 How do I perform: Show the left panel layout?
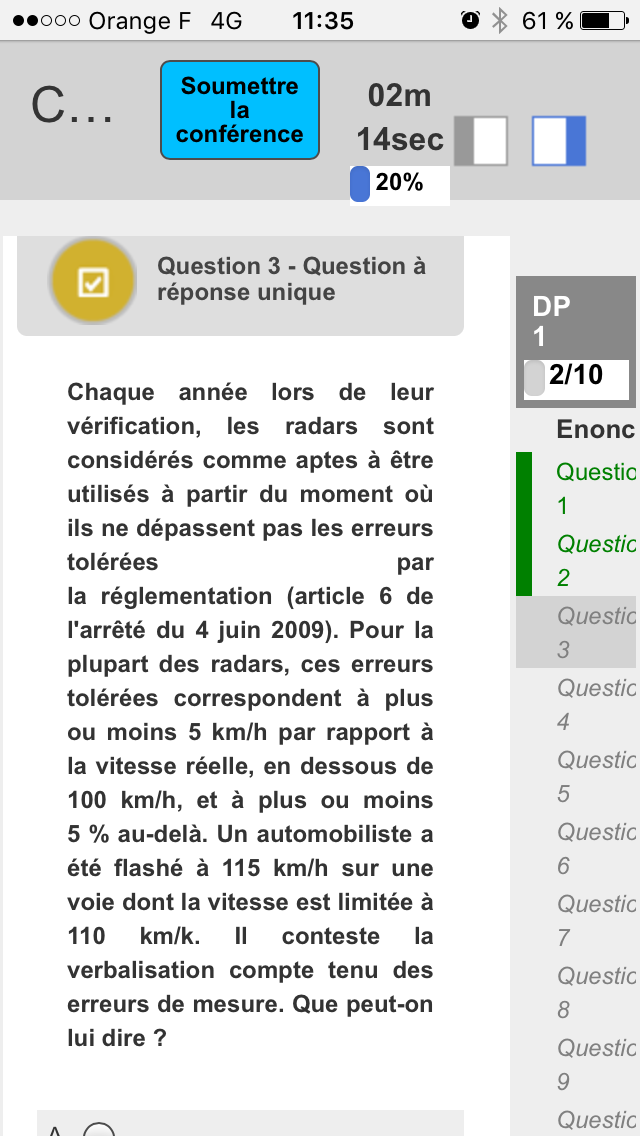click(x=481, y=140)
